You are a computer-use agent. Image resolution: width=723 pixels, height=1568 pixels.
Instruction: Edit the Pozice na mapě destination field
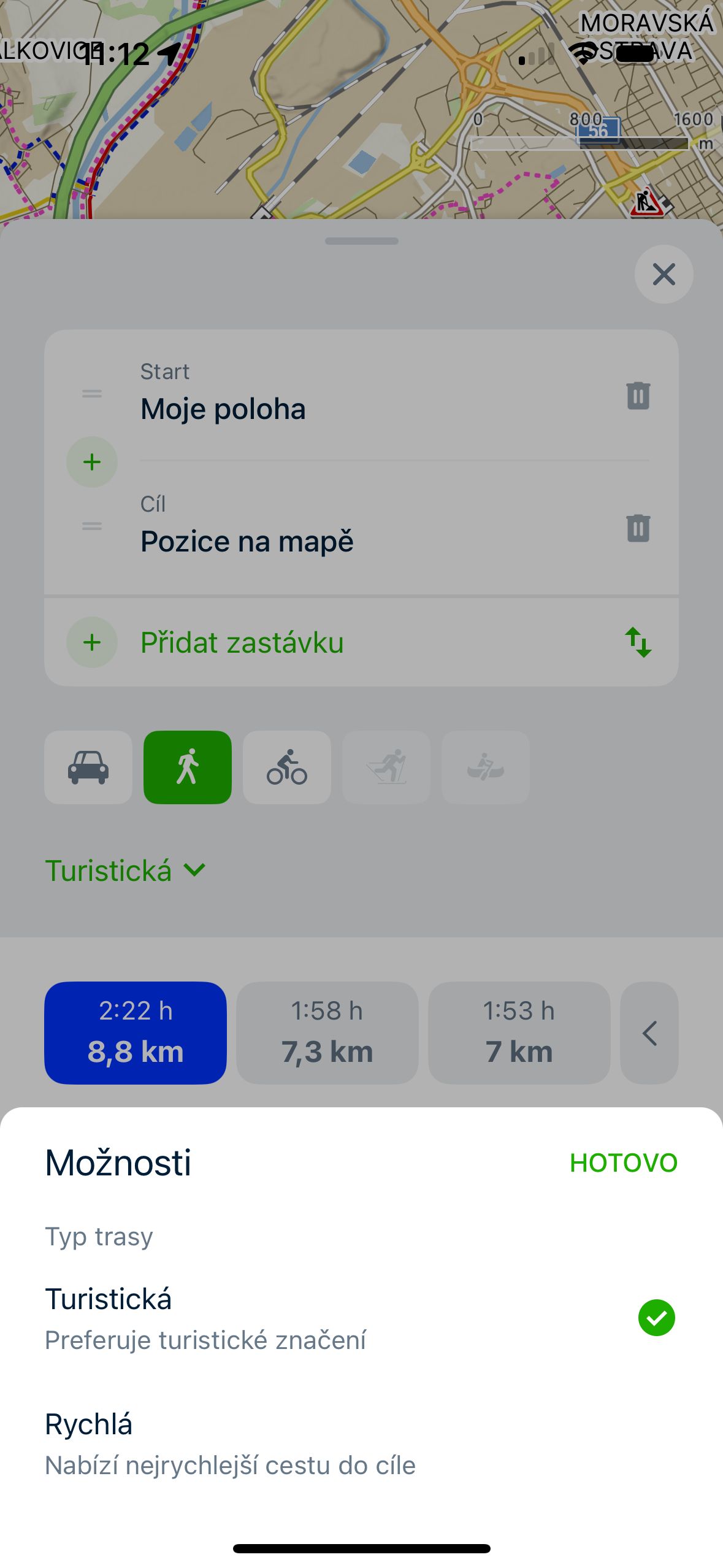(368, 528)
